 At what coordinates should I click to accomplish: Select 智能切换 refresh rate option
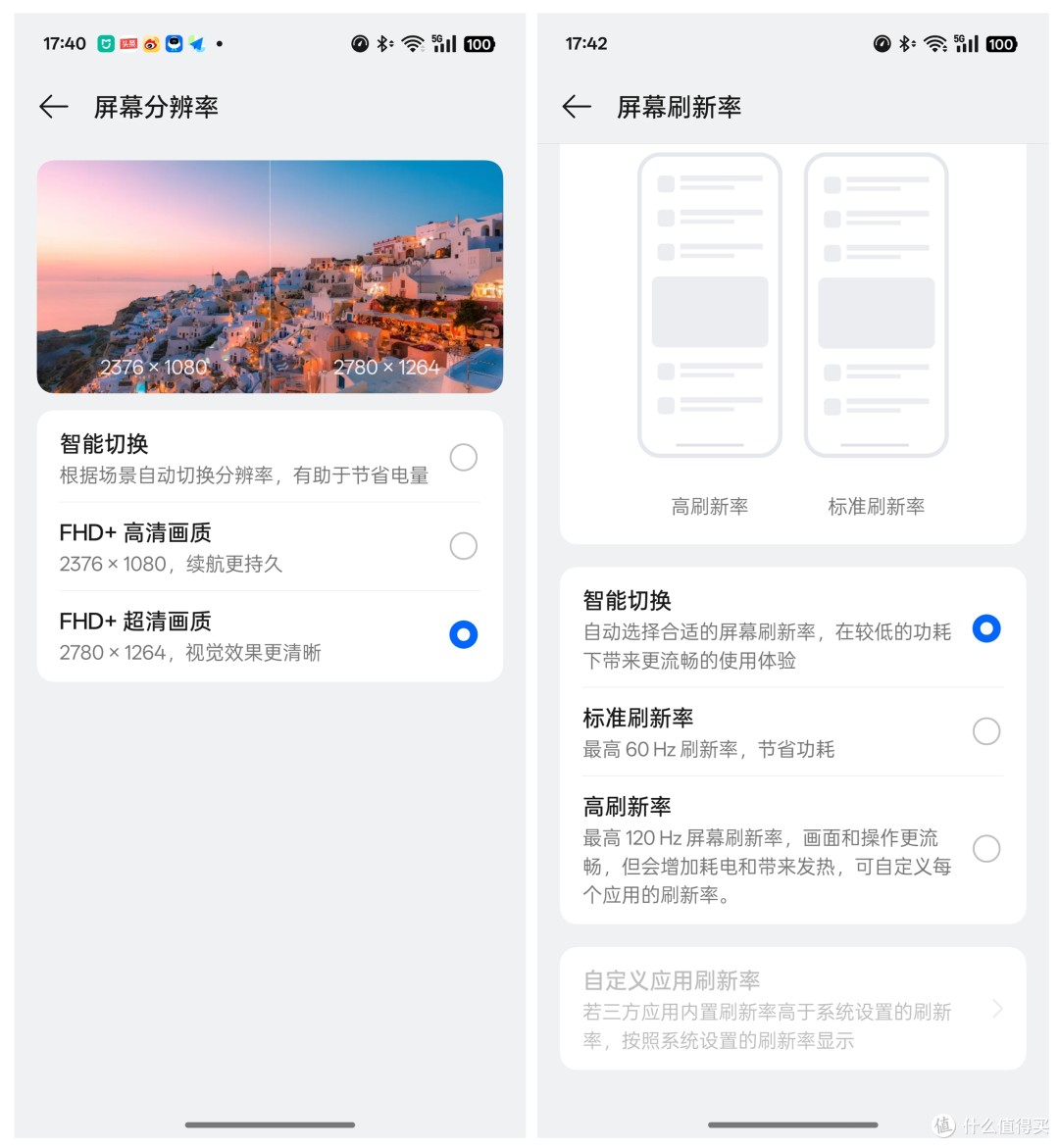(985, 628)
